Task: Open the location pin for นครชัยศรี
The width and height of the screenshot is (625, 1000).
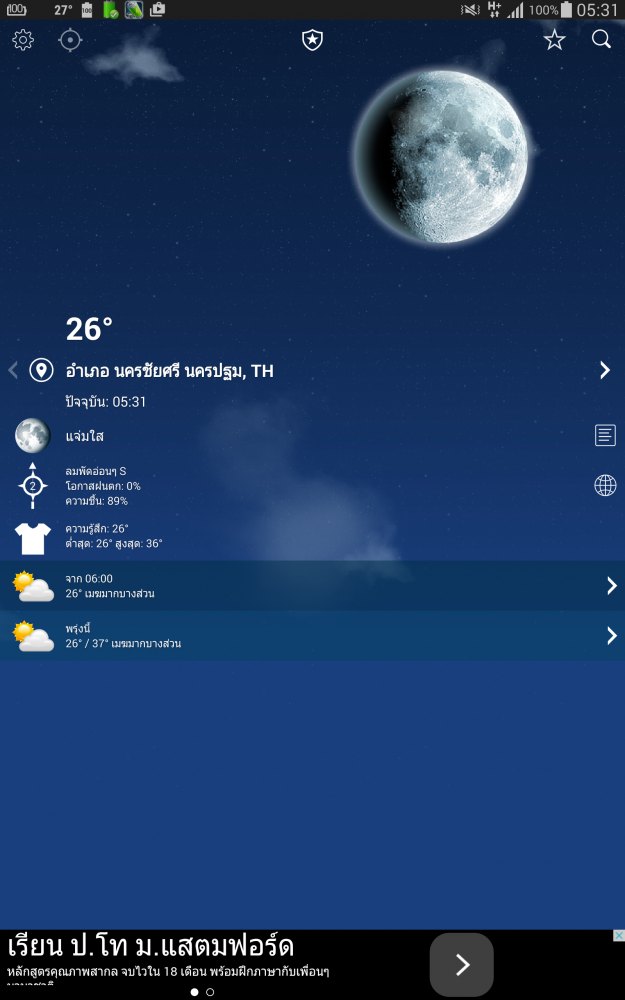Action: [x=41, y=371]
